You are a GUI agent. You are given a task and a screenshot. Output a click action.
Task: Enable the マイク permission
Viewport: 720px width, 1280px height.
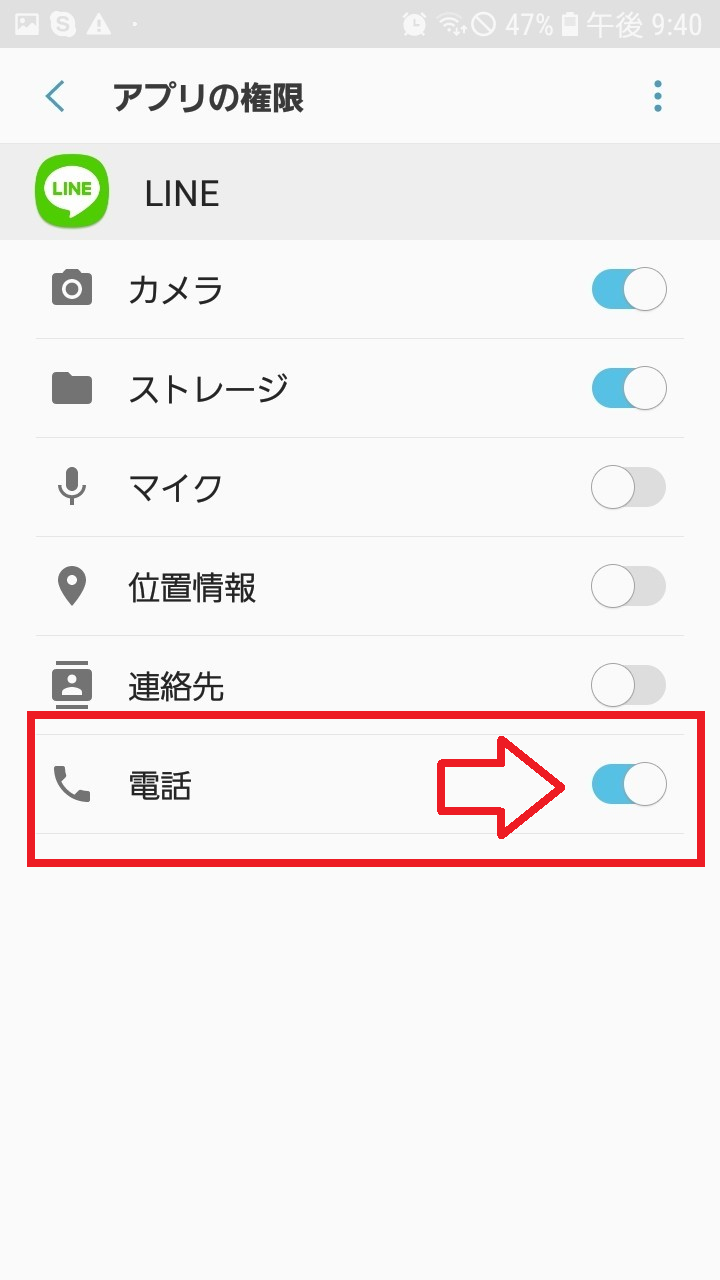click(629, 488)
